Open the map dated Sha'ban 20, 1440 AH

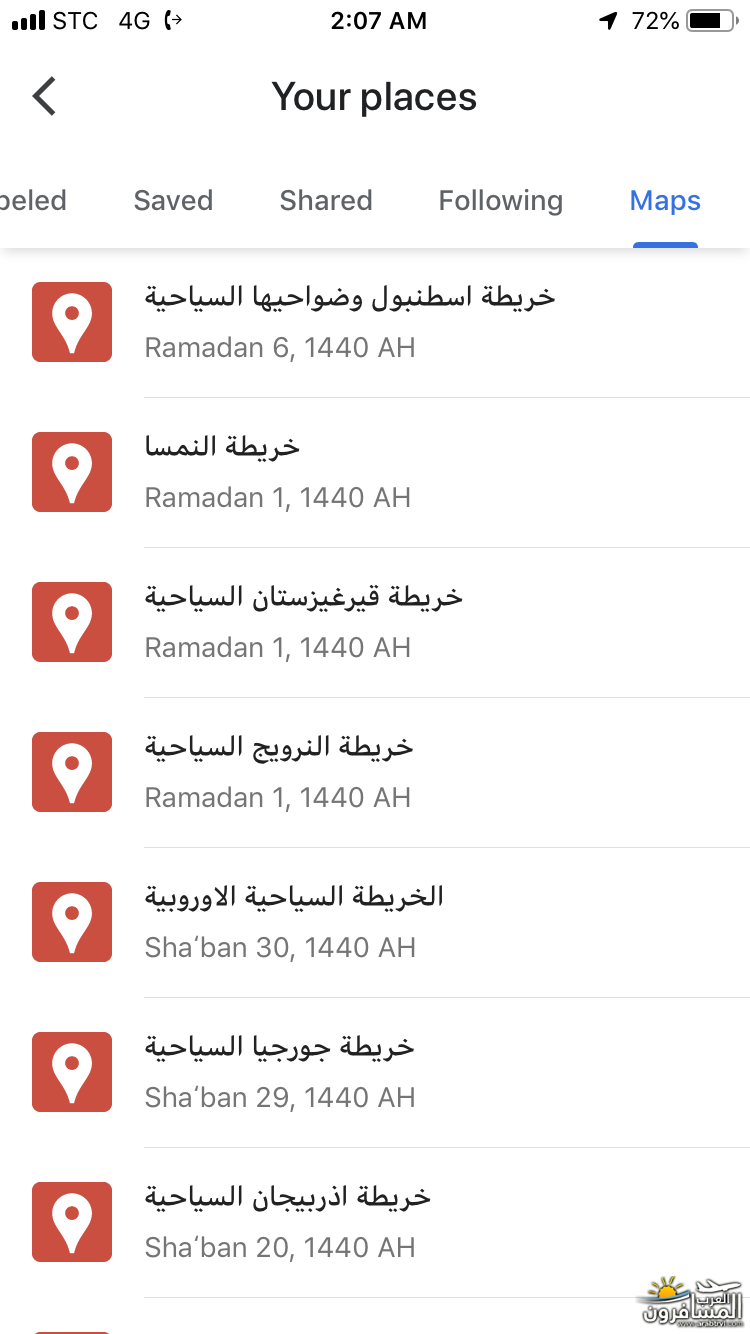click(375, 1222)
